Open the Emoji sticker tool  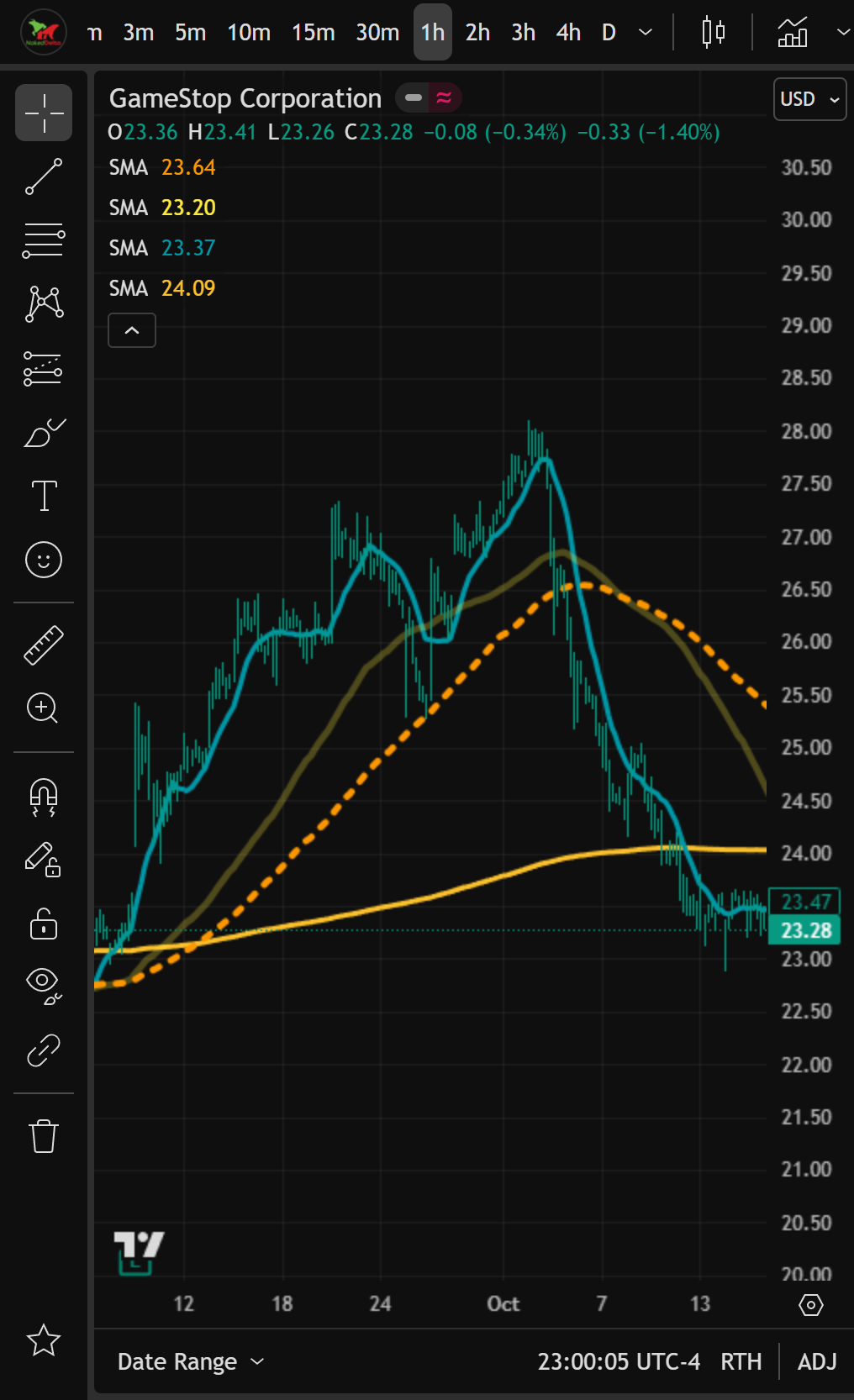click(x=43, y=560)
